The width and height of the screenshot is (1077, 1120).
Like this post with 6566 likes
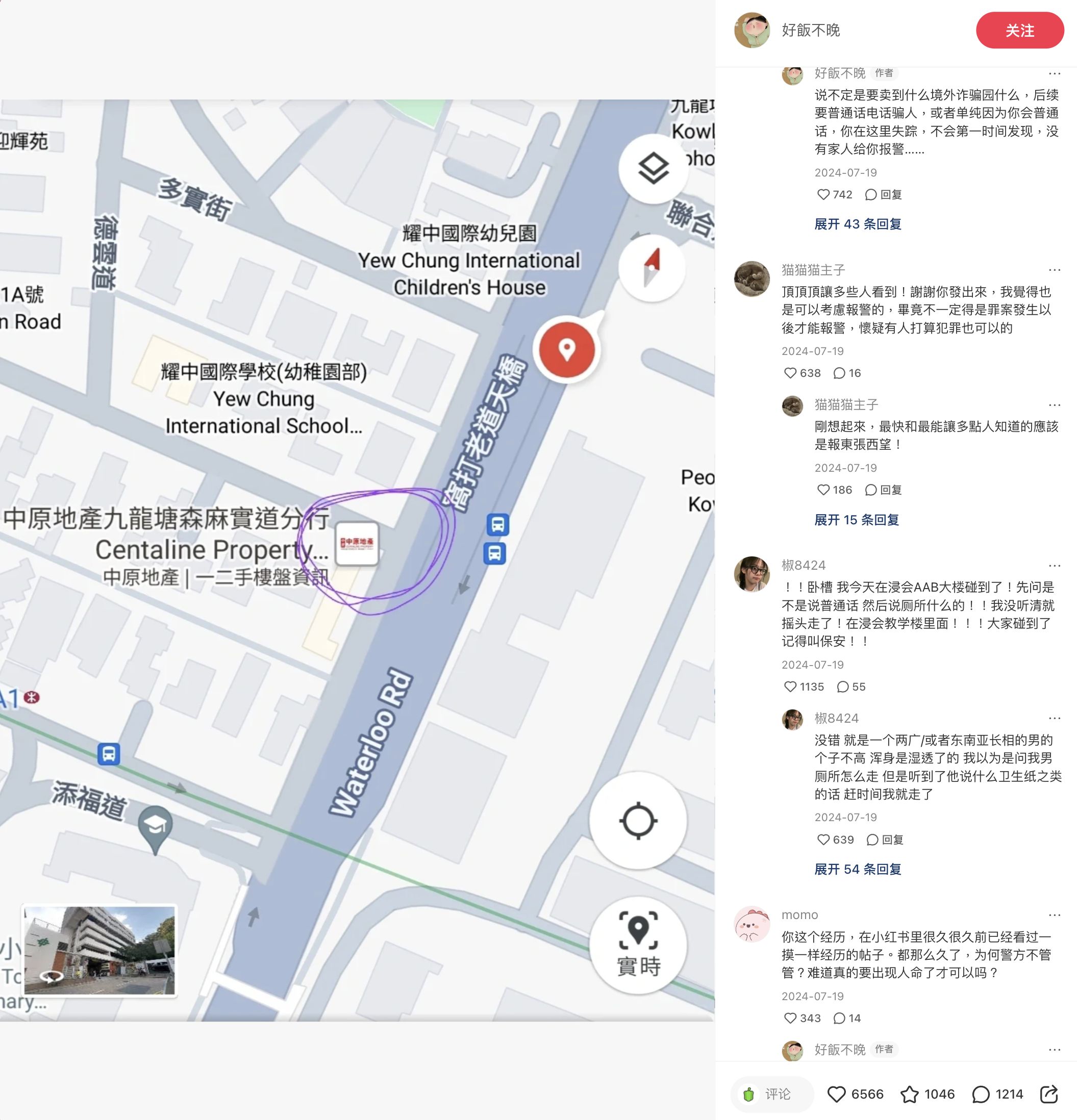point(837,1093)
